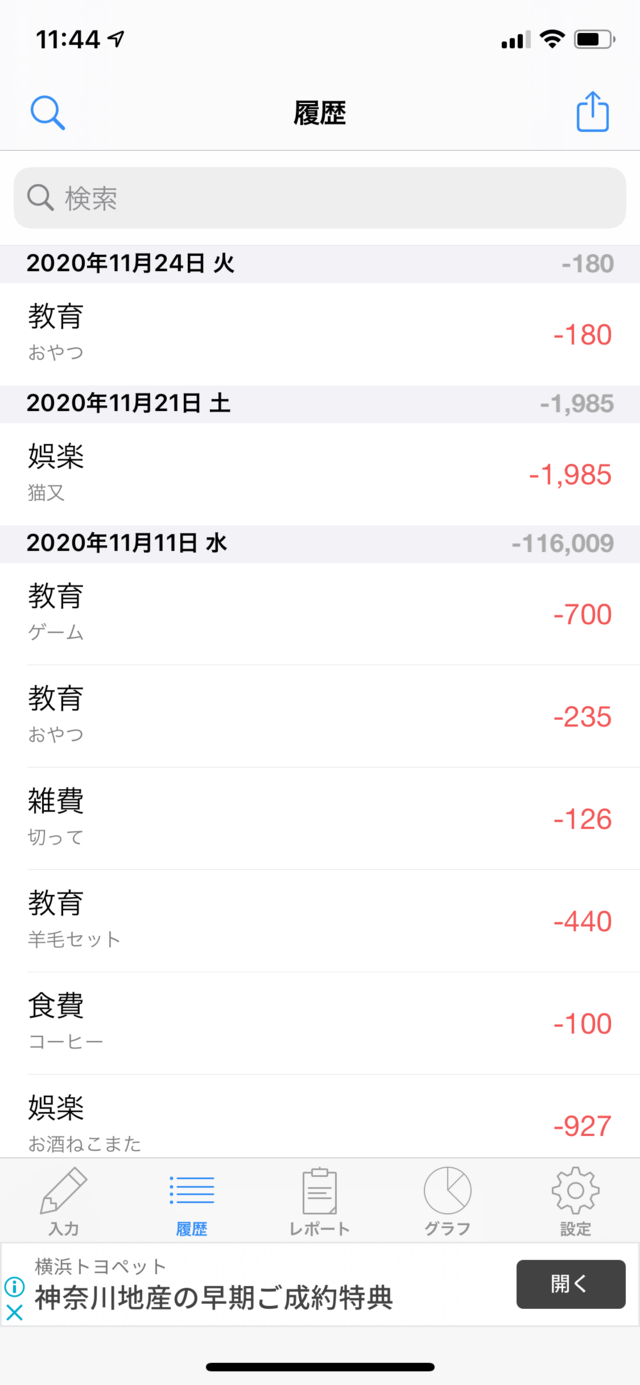Close the ad banner with X
640x1385 pixels.
click(x=14, y=1312)
